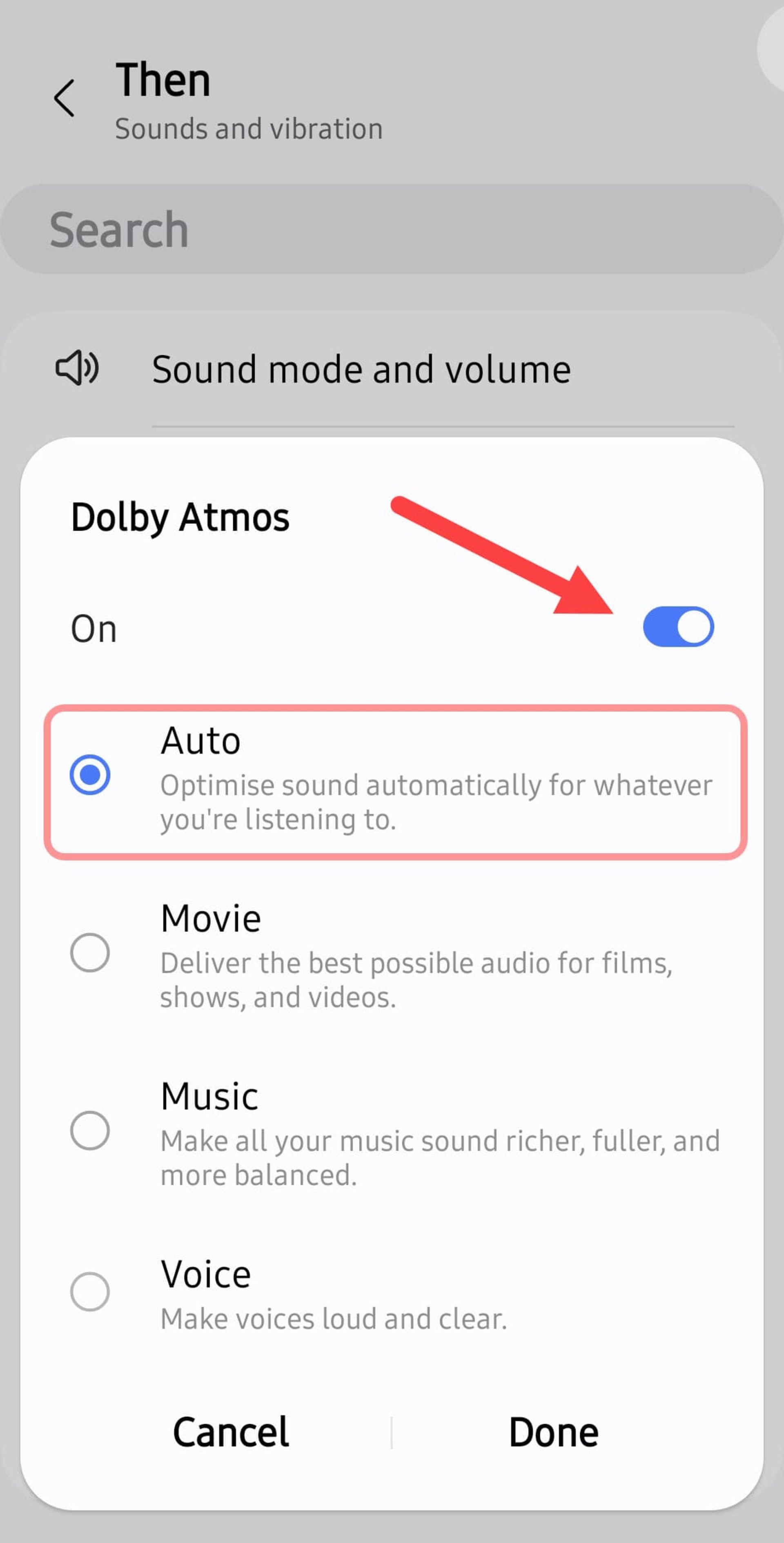Viewport: 784px width, 1543px height.
Task: Turn off the Dolby Atmos switch
Action: pos(678,627)
